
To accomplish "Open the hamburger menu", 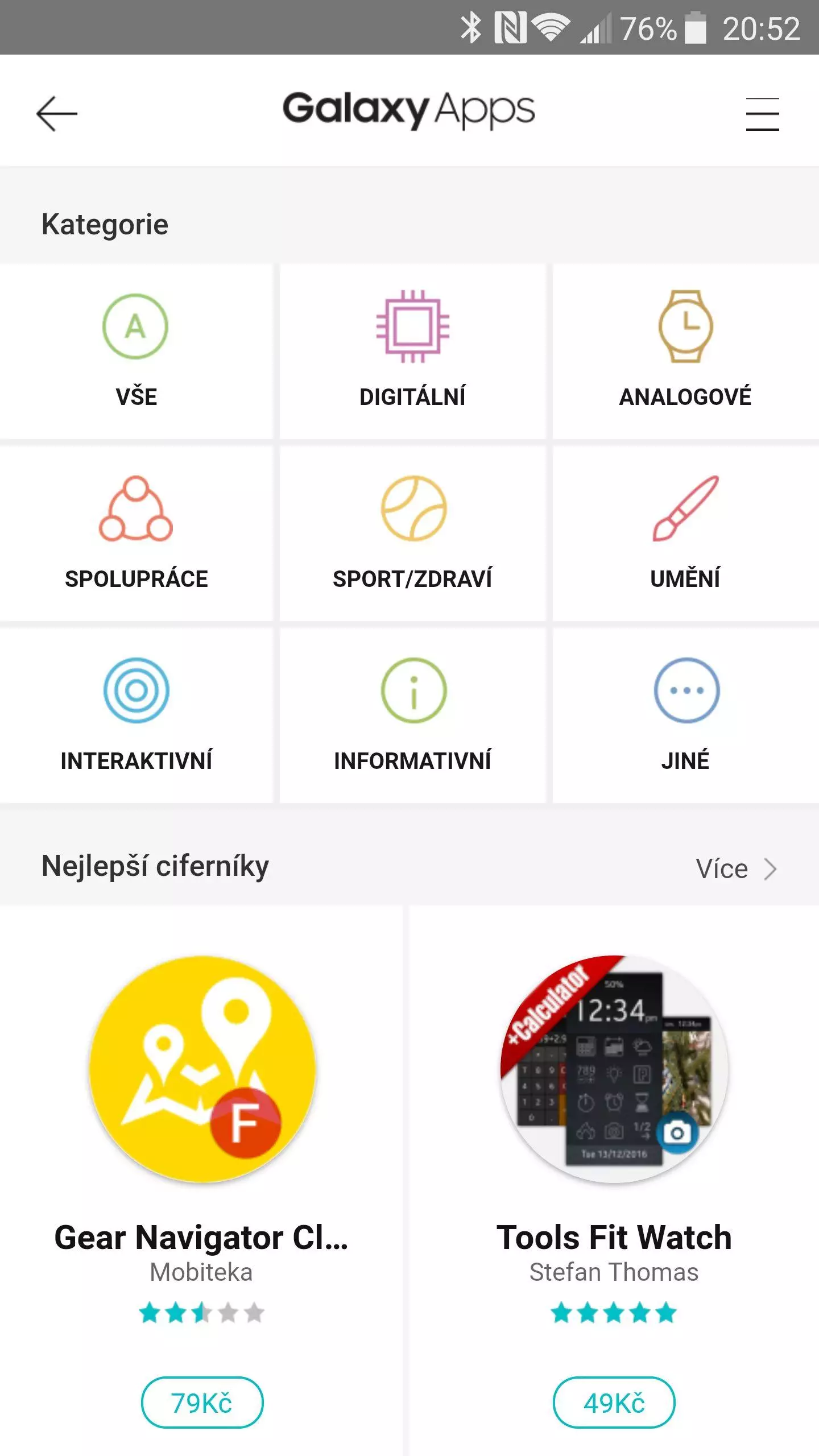I will pos(762,114).
